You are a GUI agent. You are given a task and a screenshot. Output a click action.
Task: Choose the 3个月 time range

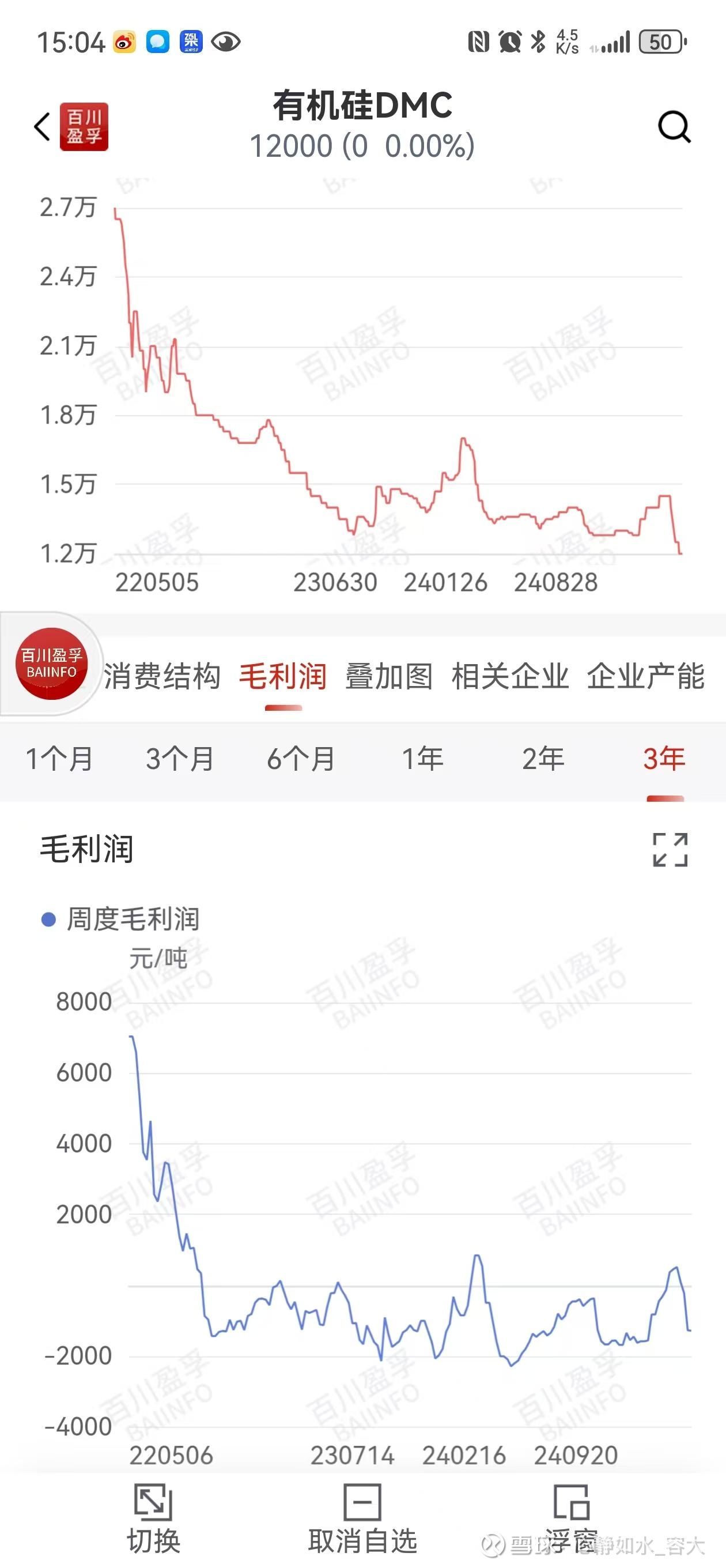point(180,759)
